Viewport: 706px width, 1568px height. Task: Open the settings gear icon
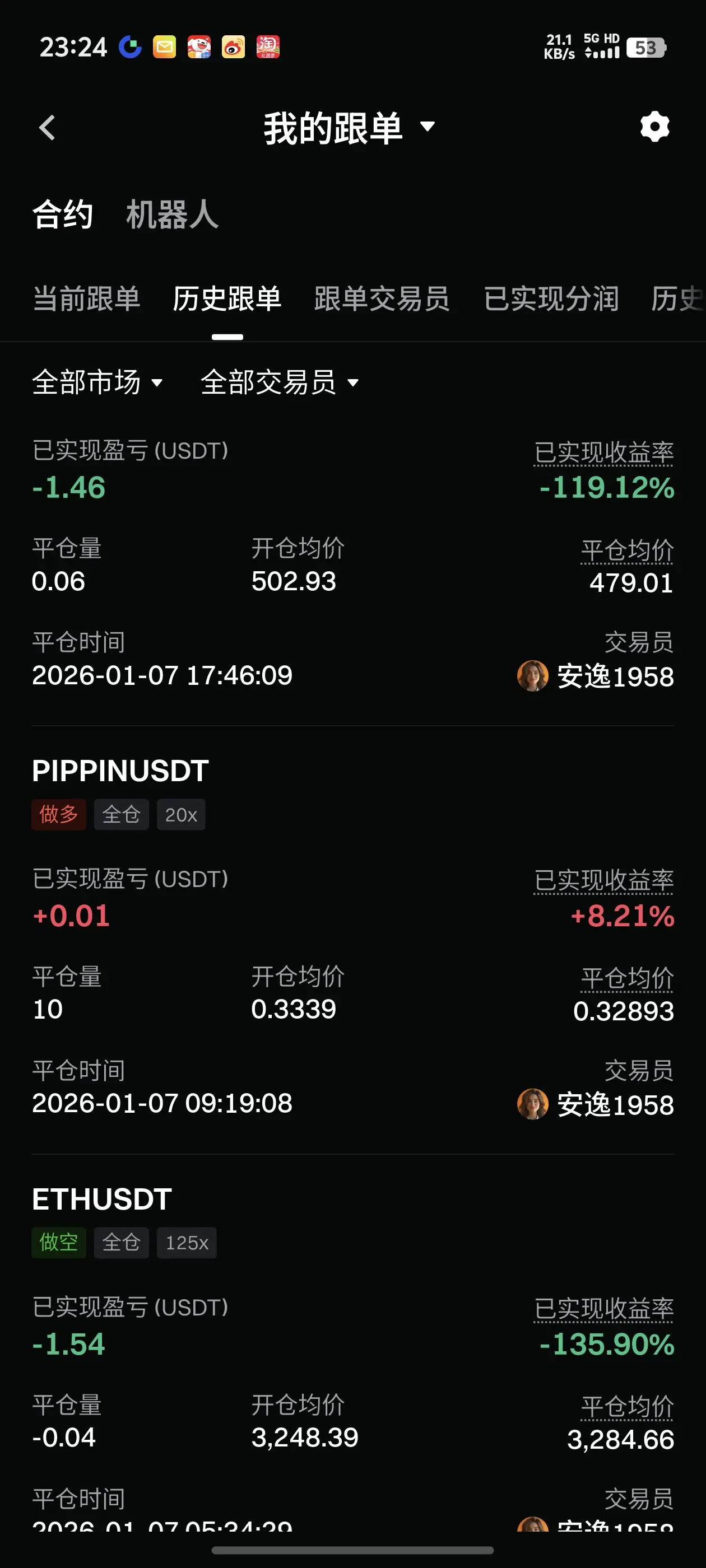(655, 127)
